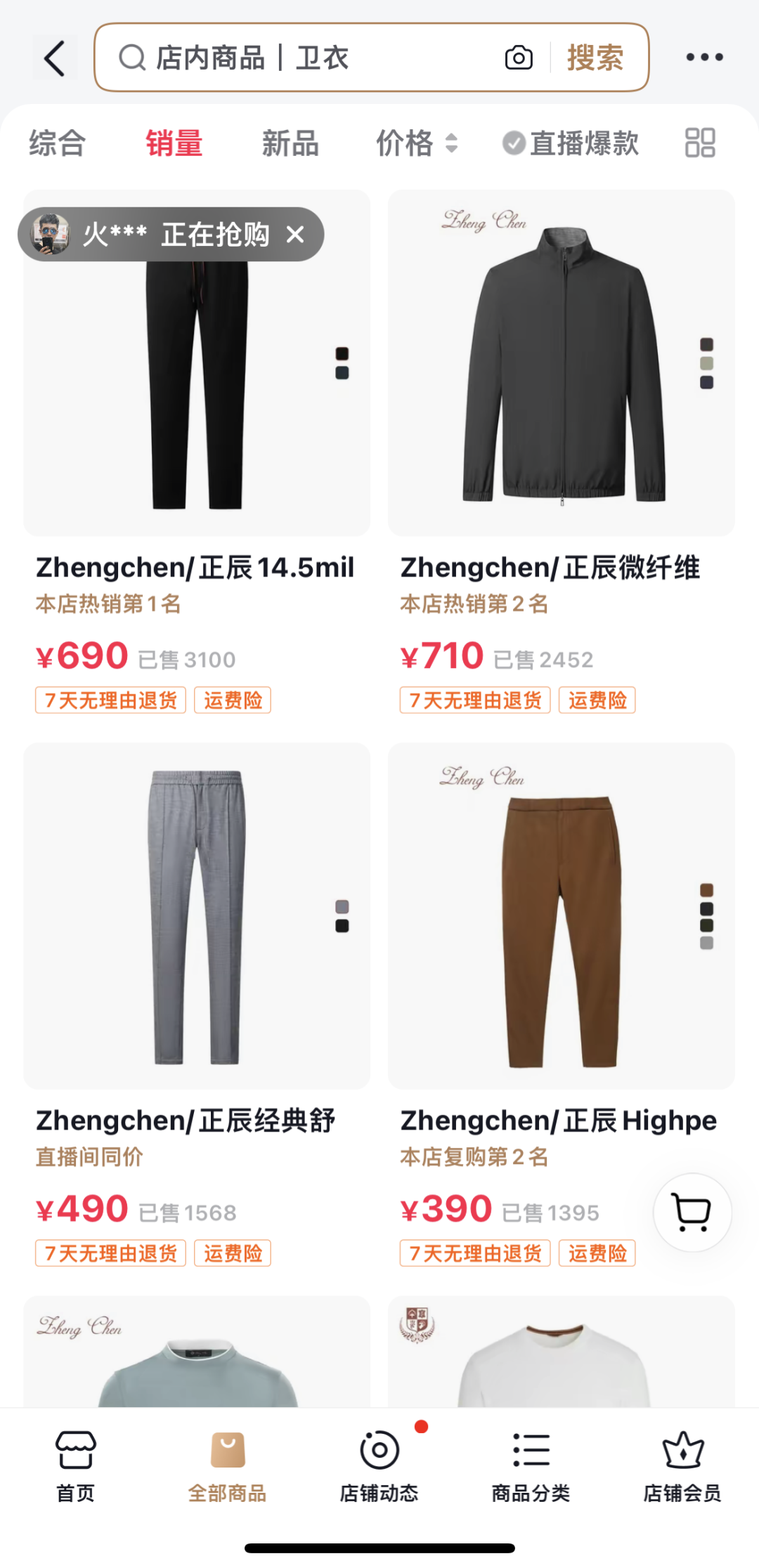Change the product grid layout view

point(700,143)
